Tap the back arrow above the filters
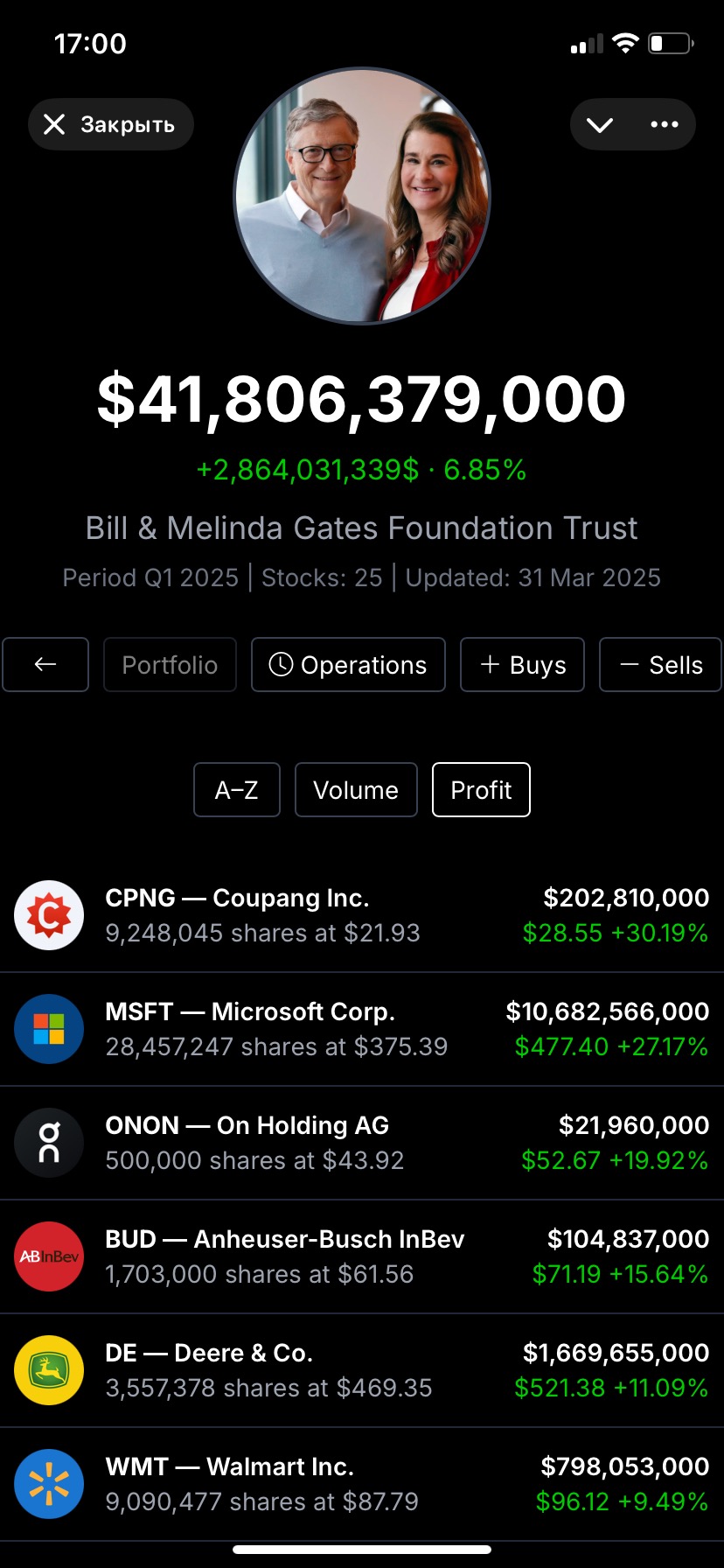Screen dimensions: 724x1568 tap(45, 665)
